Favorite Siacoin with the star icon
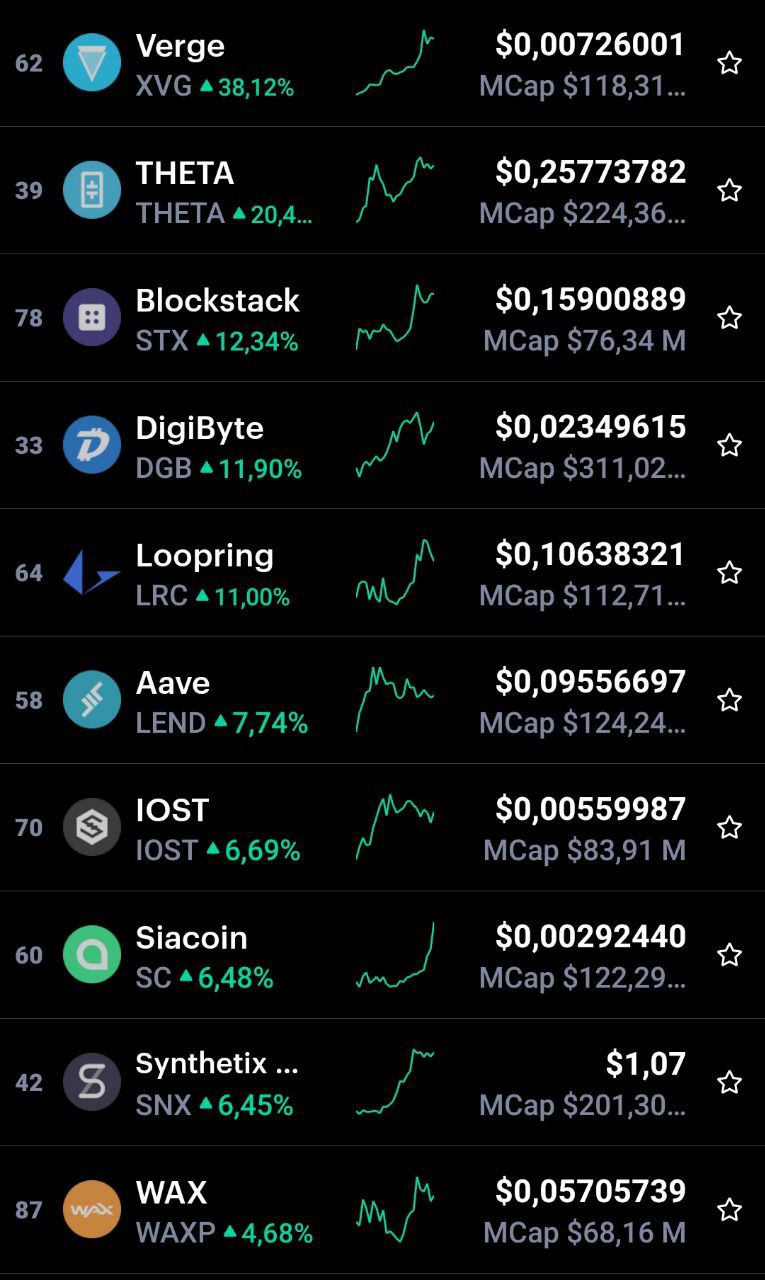The width and height of the screenshot is (765, 1280). tap(730, 955)
